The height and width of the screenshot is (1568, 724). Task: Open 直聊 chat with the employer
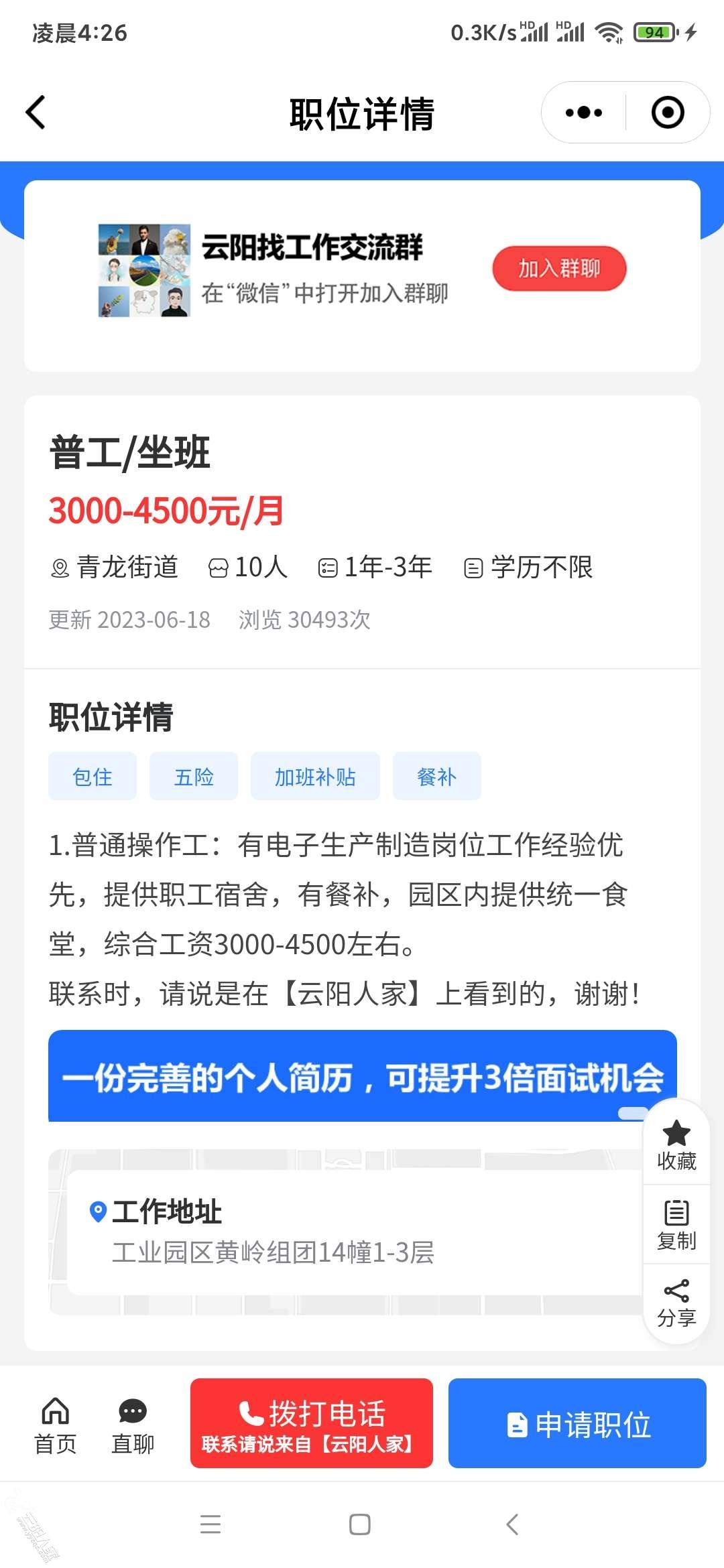click(x=133, y=1425)
